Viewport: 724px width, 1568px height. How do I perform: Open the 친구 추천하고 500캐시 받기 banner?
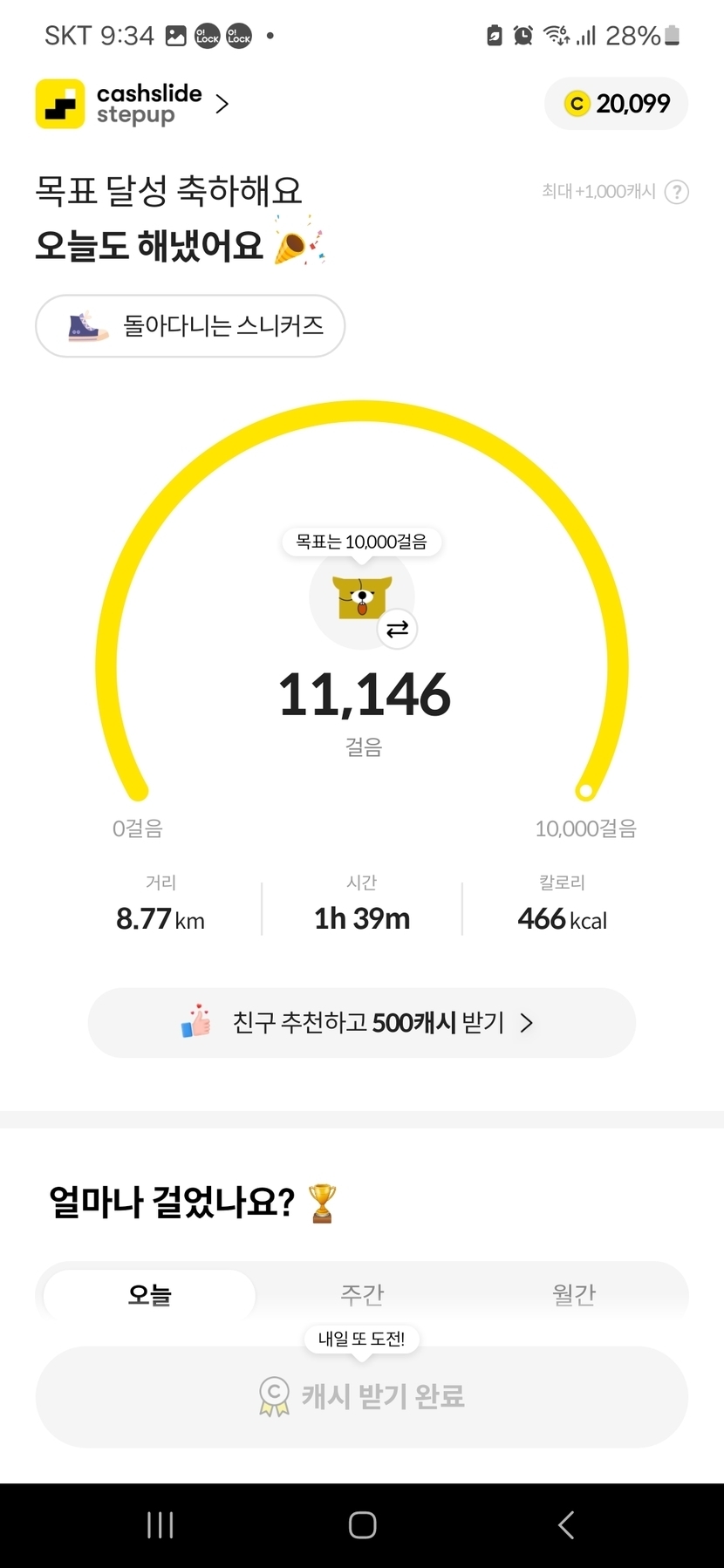361,1022
